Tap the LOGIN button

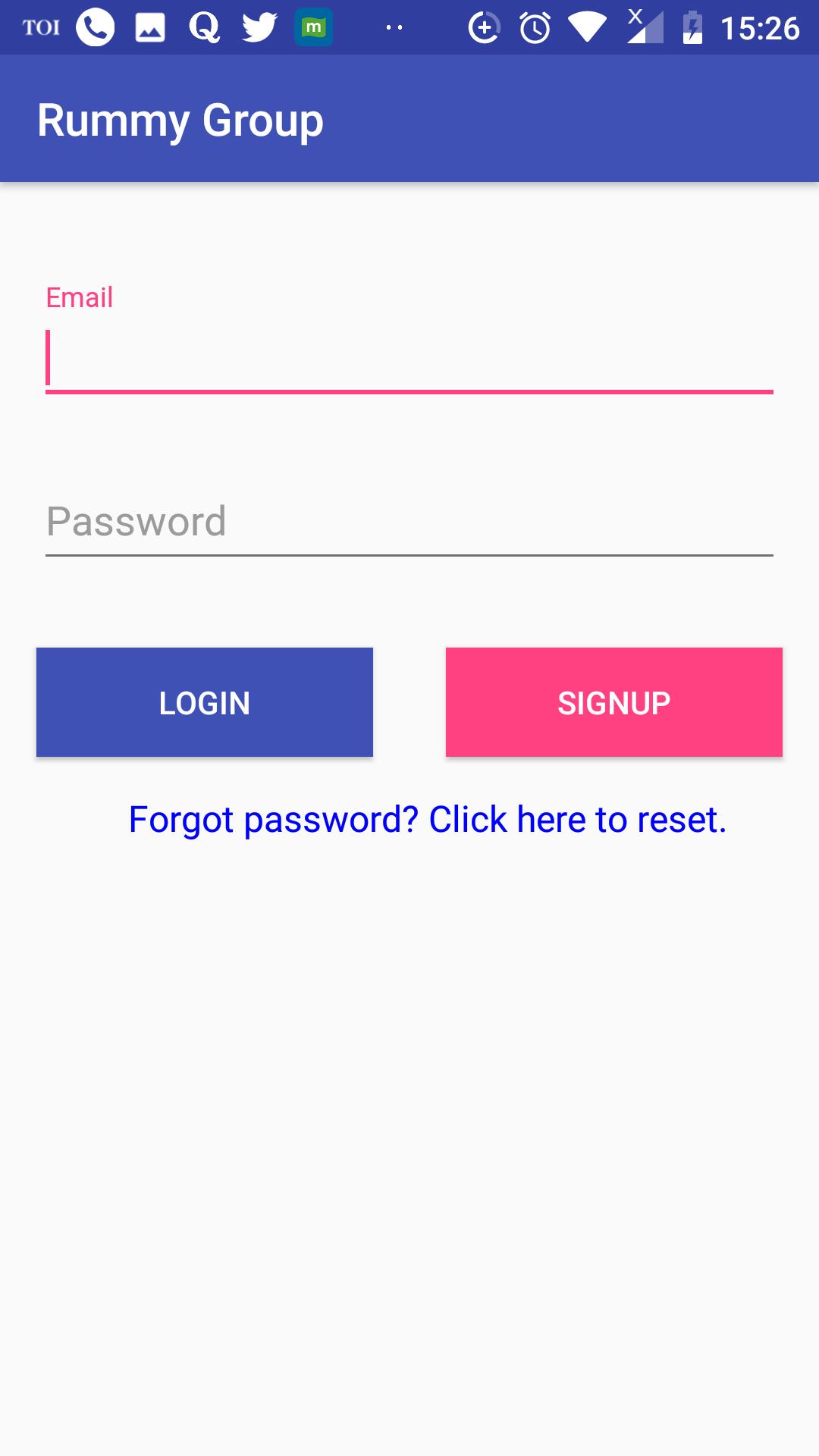[205, 702]
